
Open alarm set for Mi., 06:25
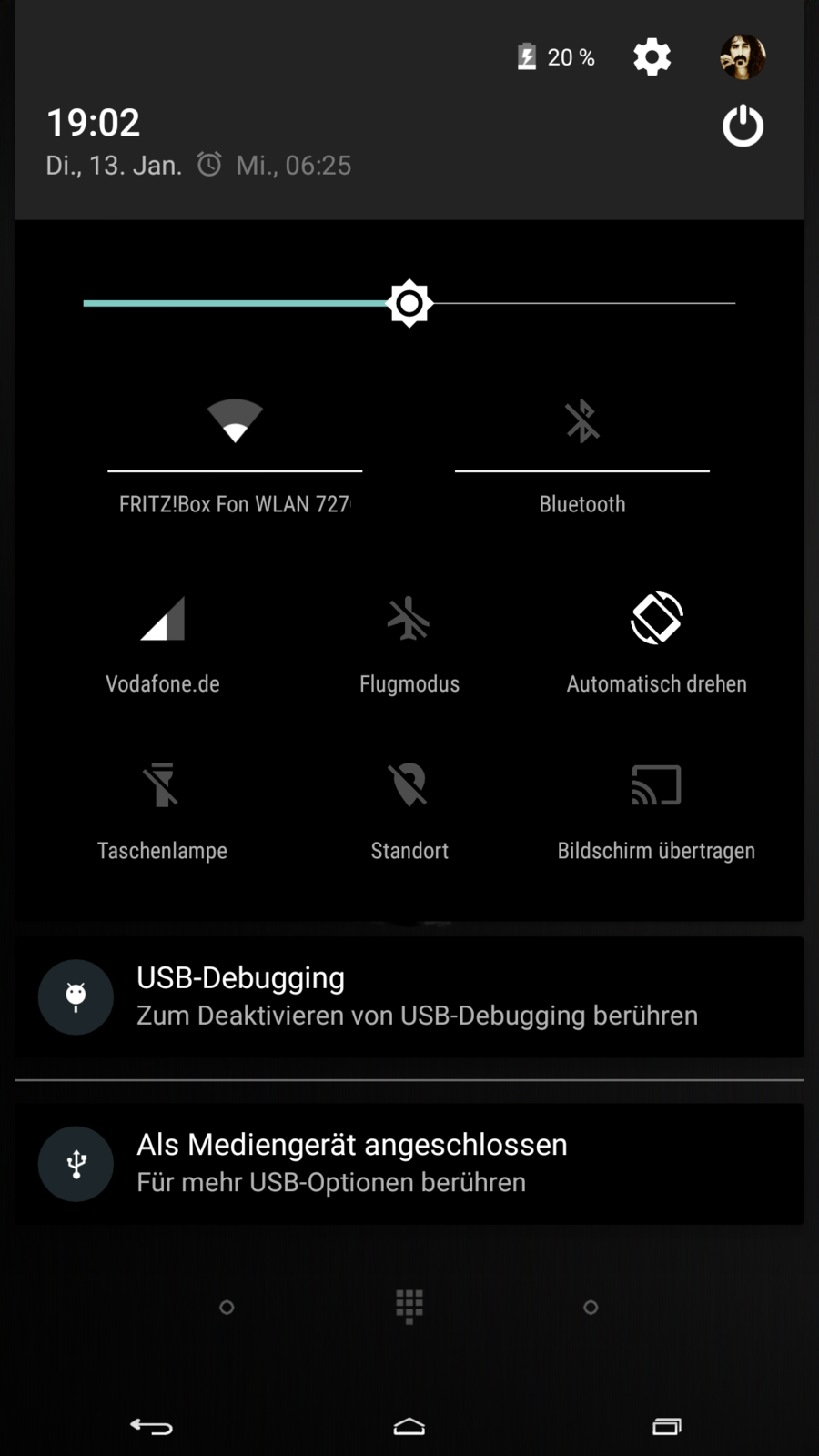pos(275,165)
